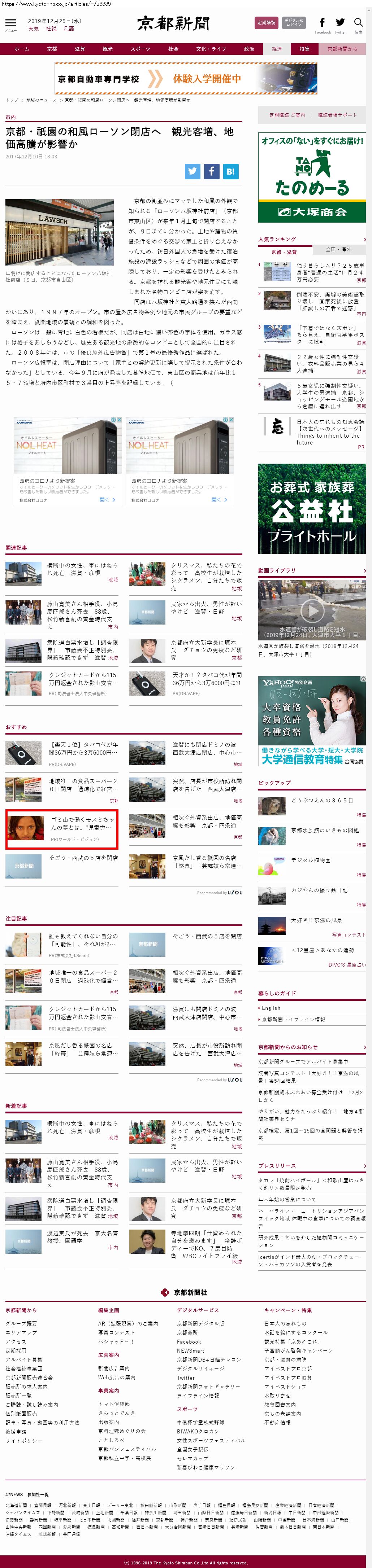Open the search icon in the header
This screenshot has width=372, height=1568.
pyautogui.click(x=358, y=24)
